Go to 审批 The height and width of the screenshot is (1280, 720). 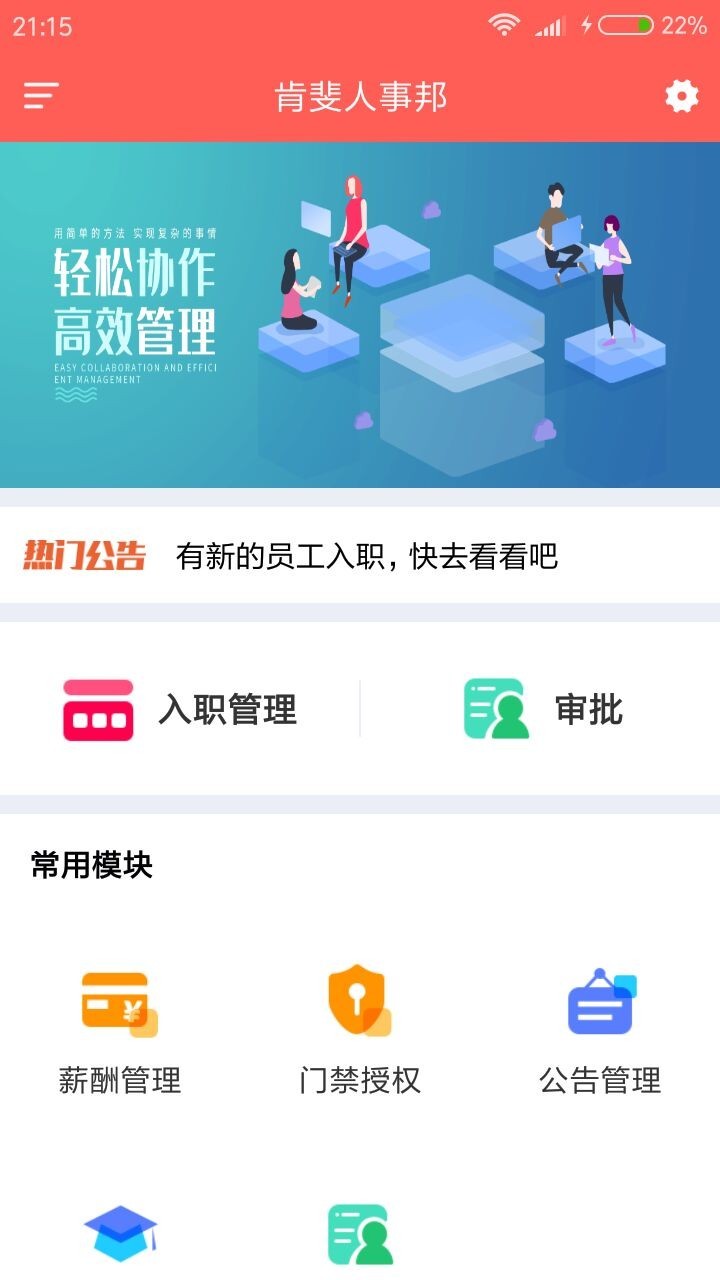pyautogui.click(x=543, y=710)
